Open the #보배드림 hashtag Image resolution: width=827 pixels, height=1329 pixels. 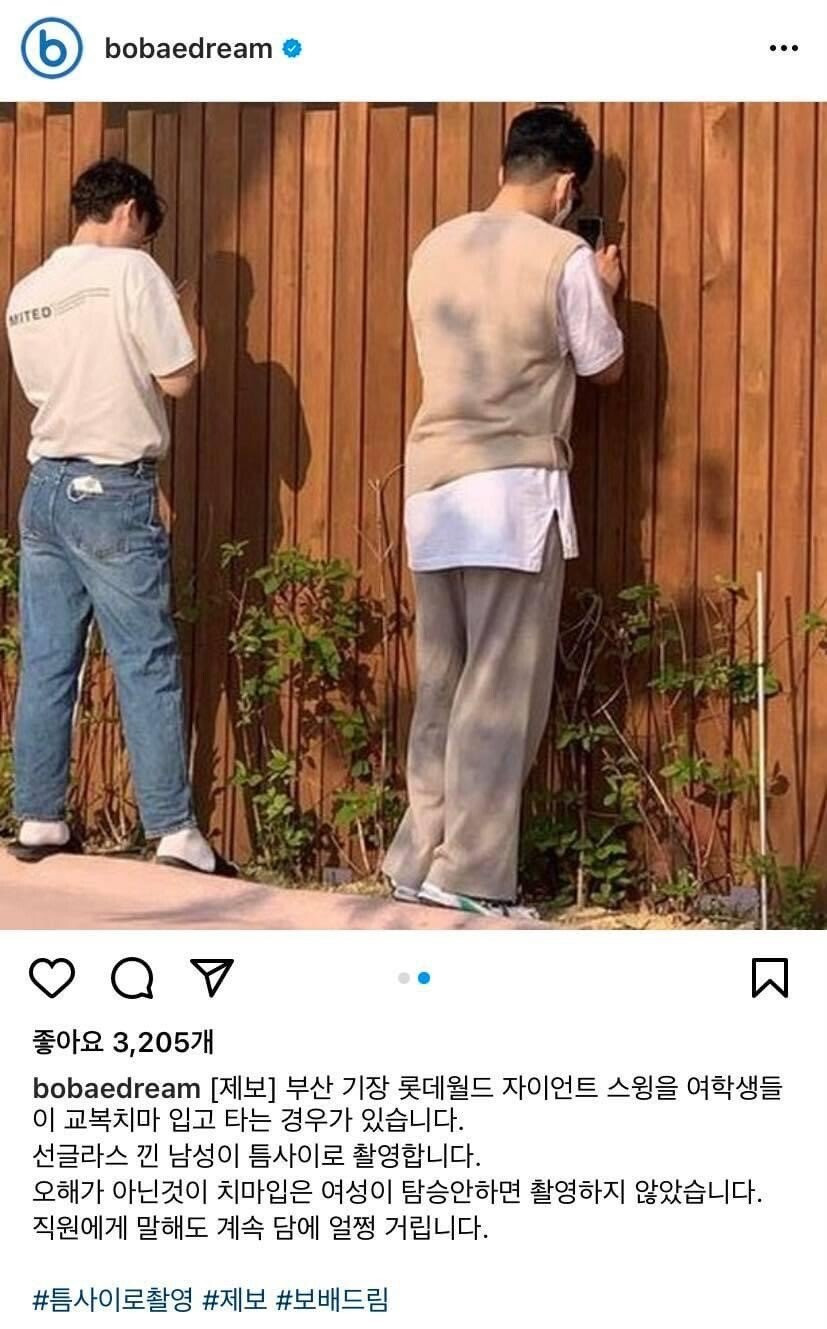point(332,1299)
